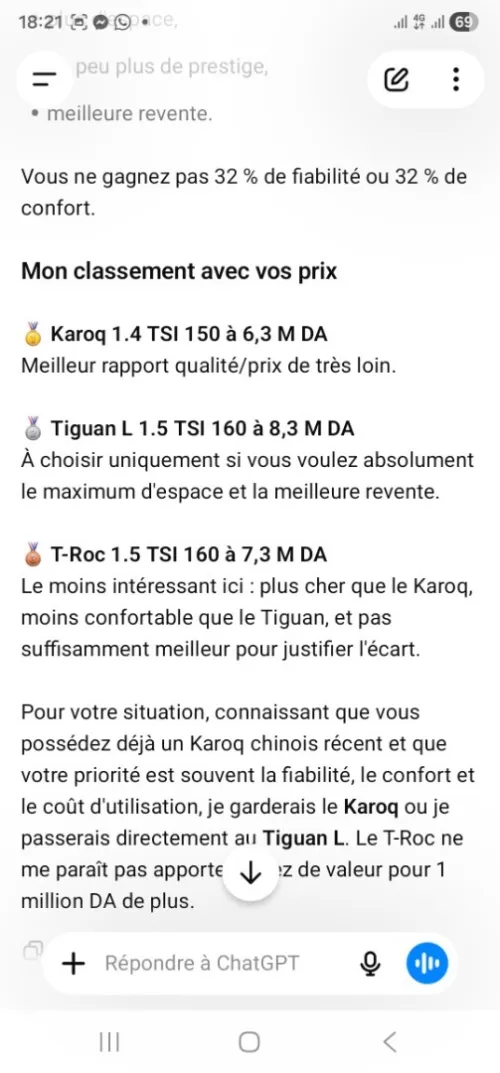Open the sidebar menu

pyautogui.click(x=44, y=79)
